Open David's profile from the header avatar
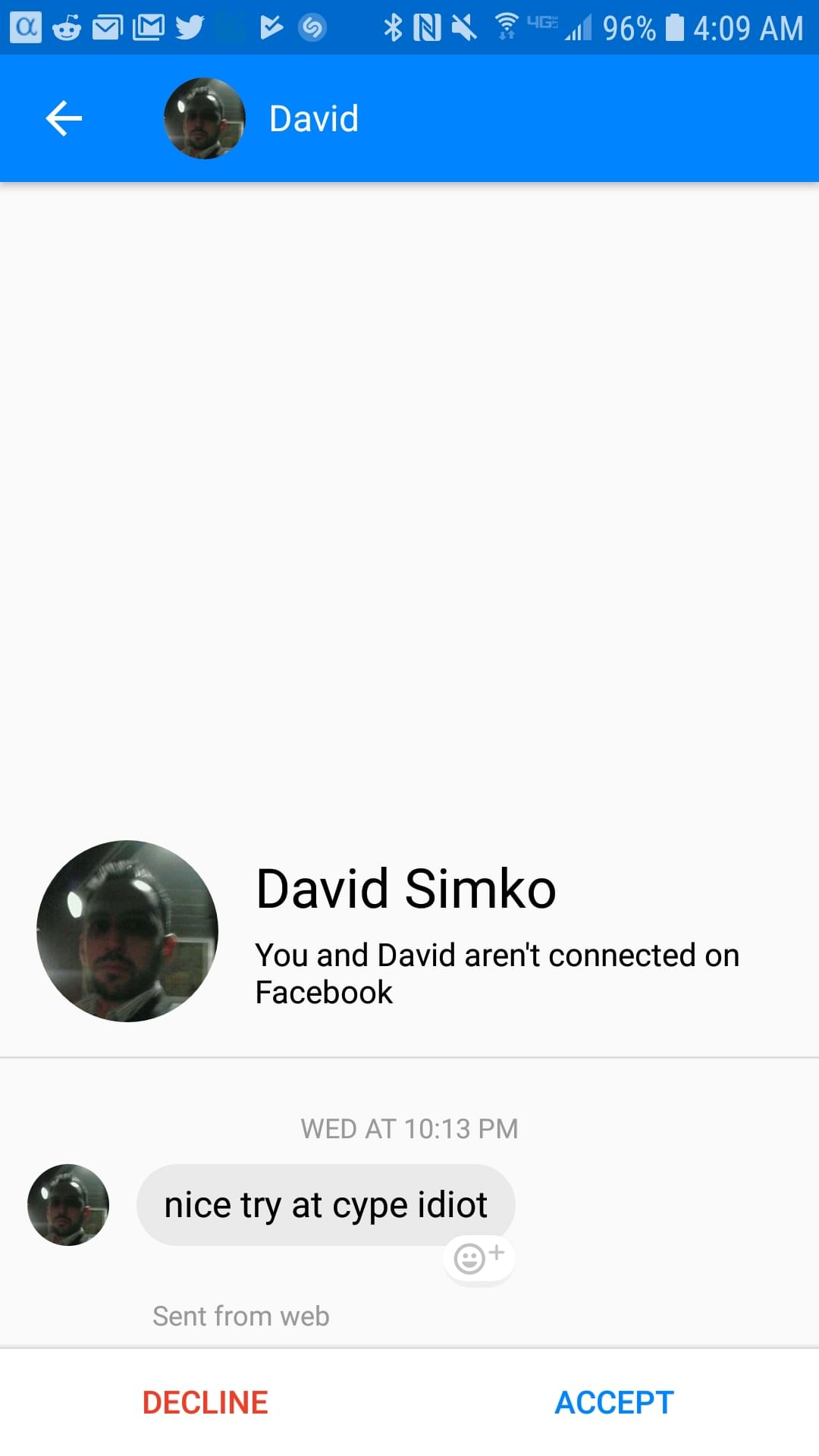This screenshot has width=819, height=1456. (205, 118)
